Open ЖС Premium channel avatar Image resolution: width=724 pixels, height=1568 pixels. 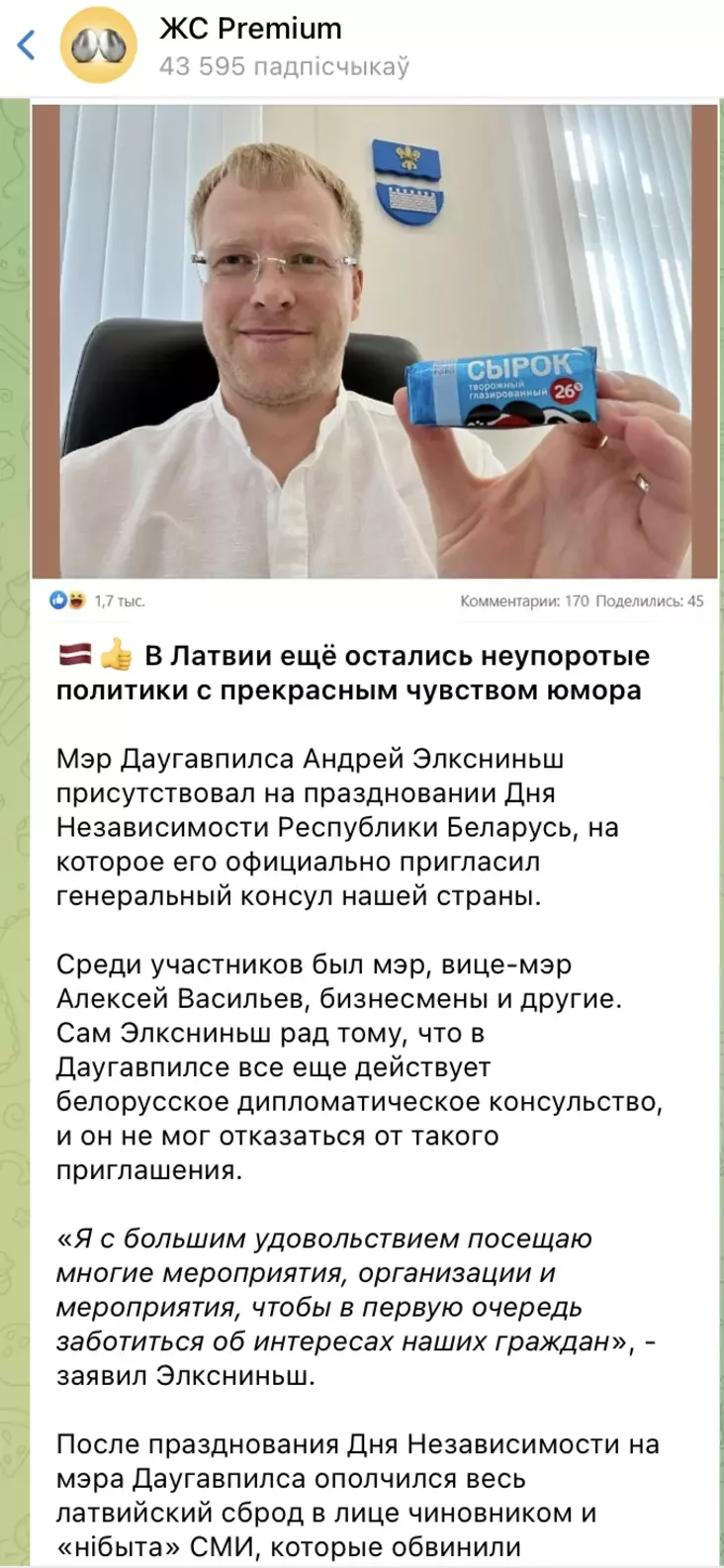click(x=98, y=46)
